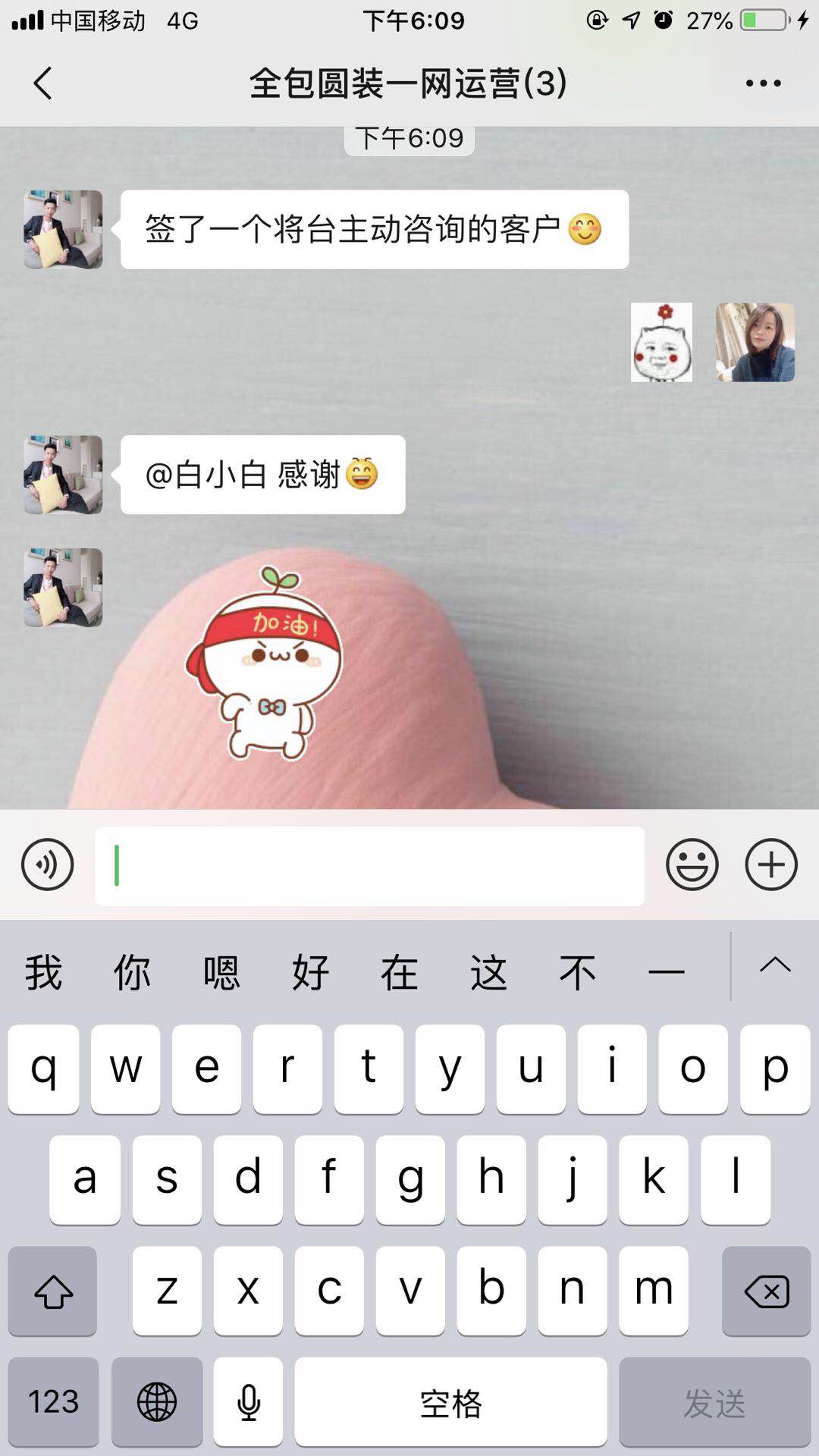The width and height of the screenshot is (819, 1456).
Task: Open the emoji sticker panel
Action: click(x=692, y=864)
